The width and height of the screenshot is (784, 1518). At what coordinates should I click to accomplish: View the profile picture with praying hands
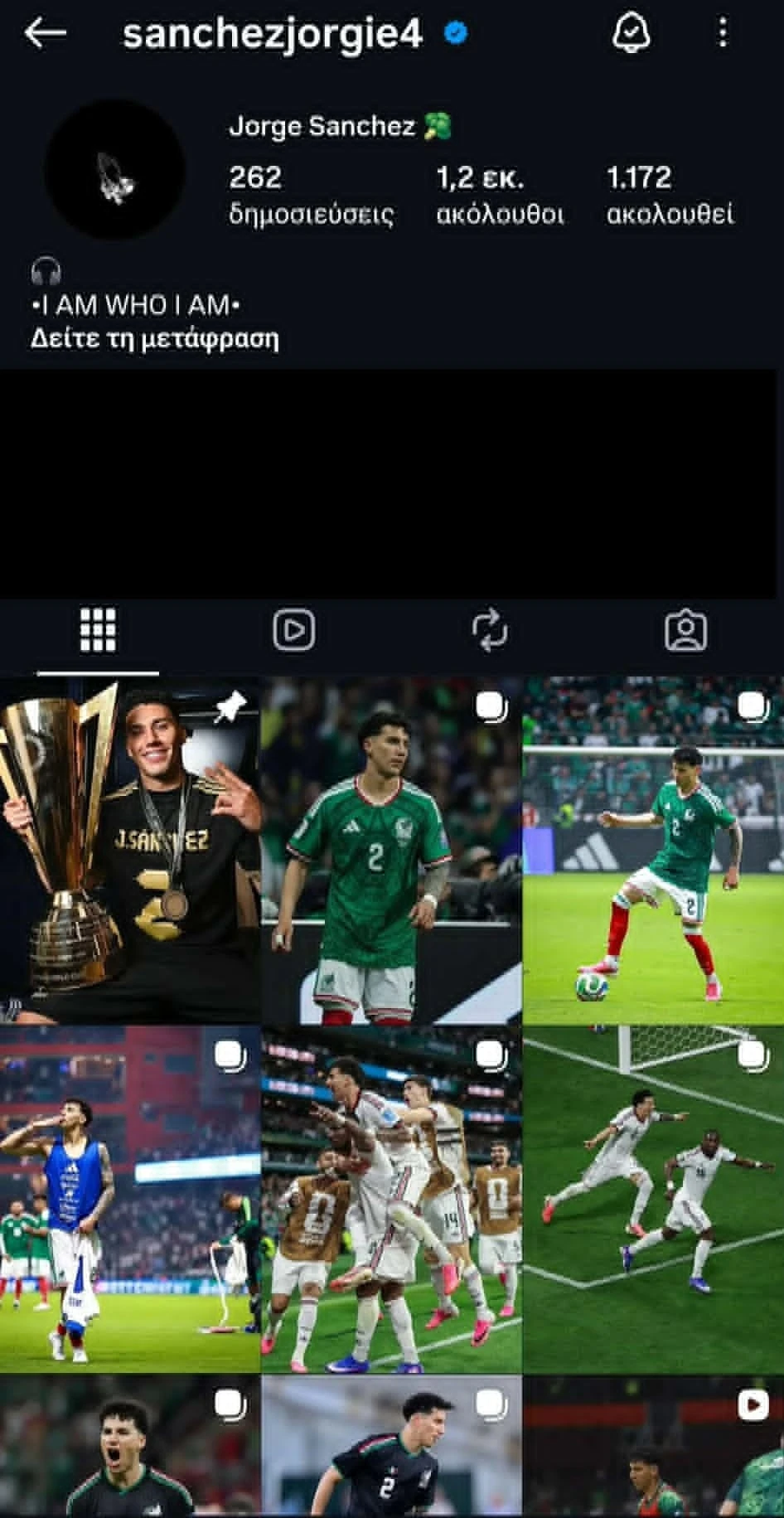pos(115,170)
